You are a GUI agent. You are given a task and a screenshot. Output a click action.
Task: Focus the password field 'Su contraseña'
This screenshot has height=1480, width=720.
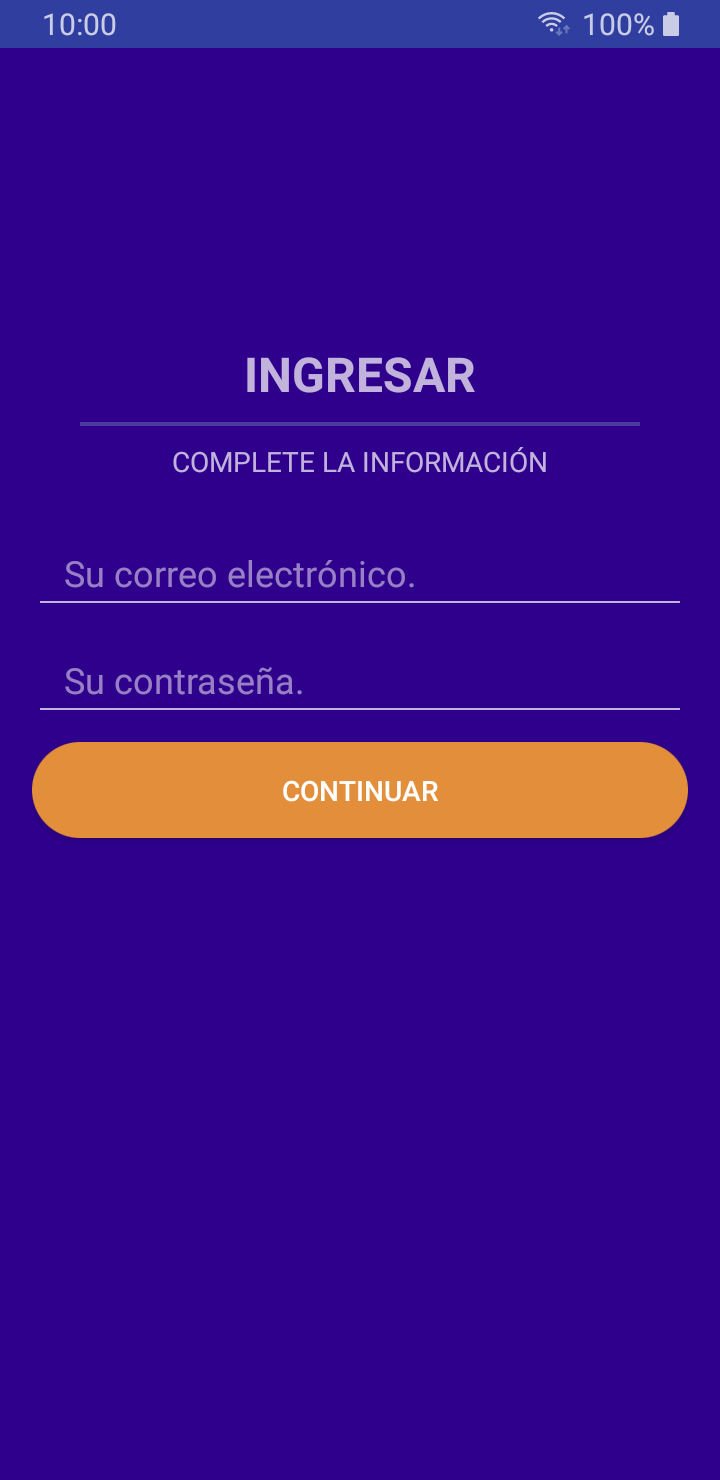click(360, 682)
